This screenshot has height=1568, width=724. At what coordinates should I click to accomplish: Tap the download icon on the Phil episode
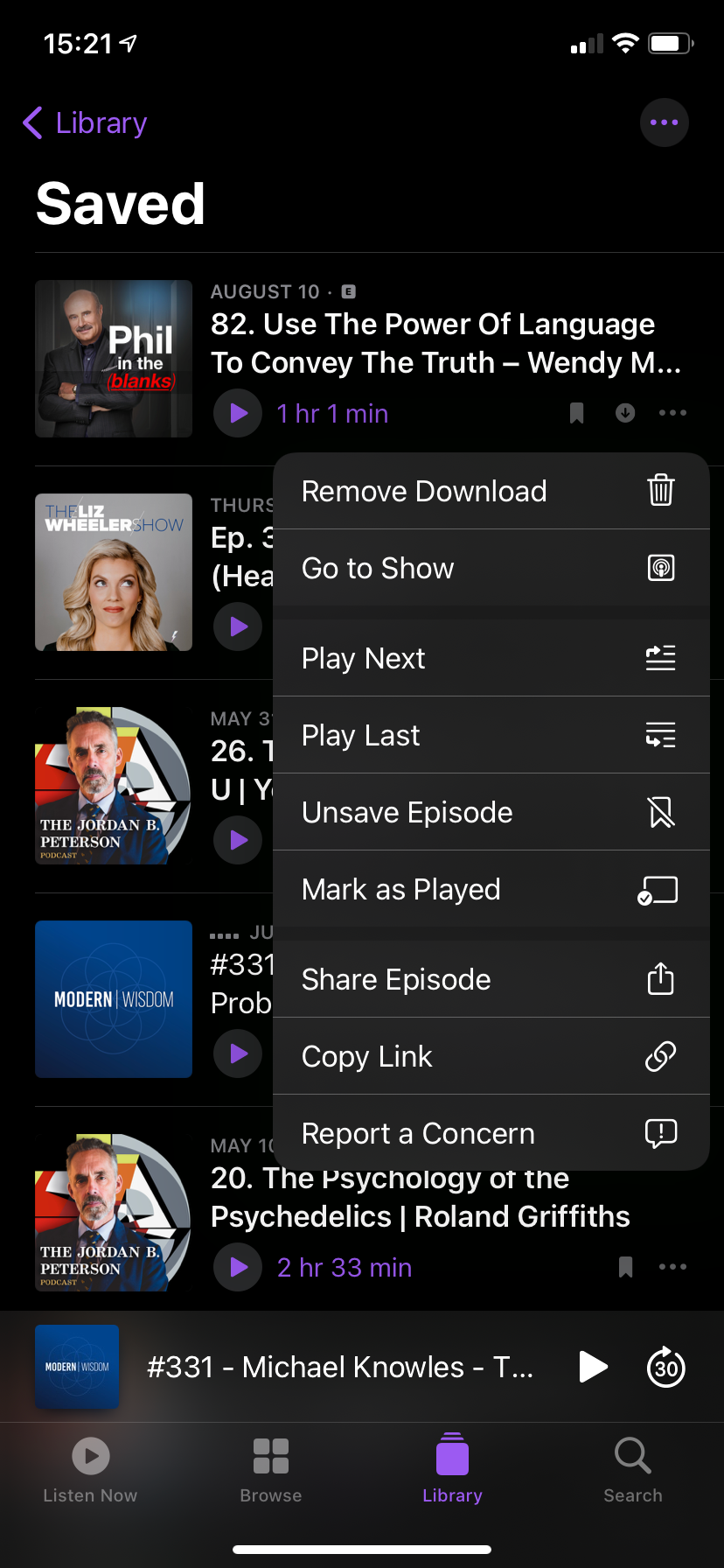click(624, 412)
